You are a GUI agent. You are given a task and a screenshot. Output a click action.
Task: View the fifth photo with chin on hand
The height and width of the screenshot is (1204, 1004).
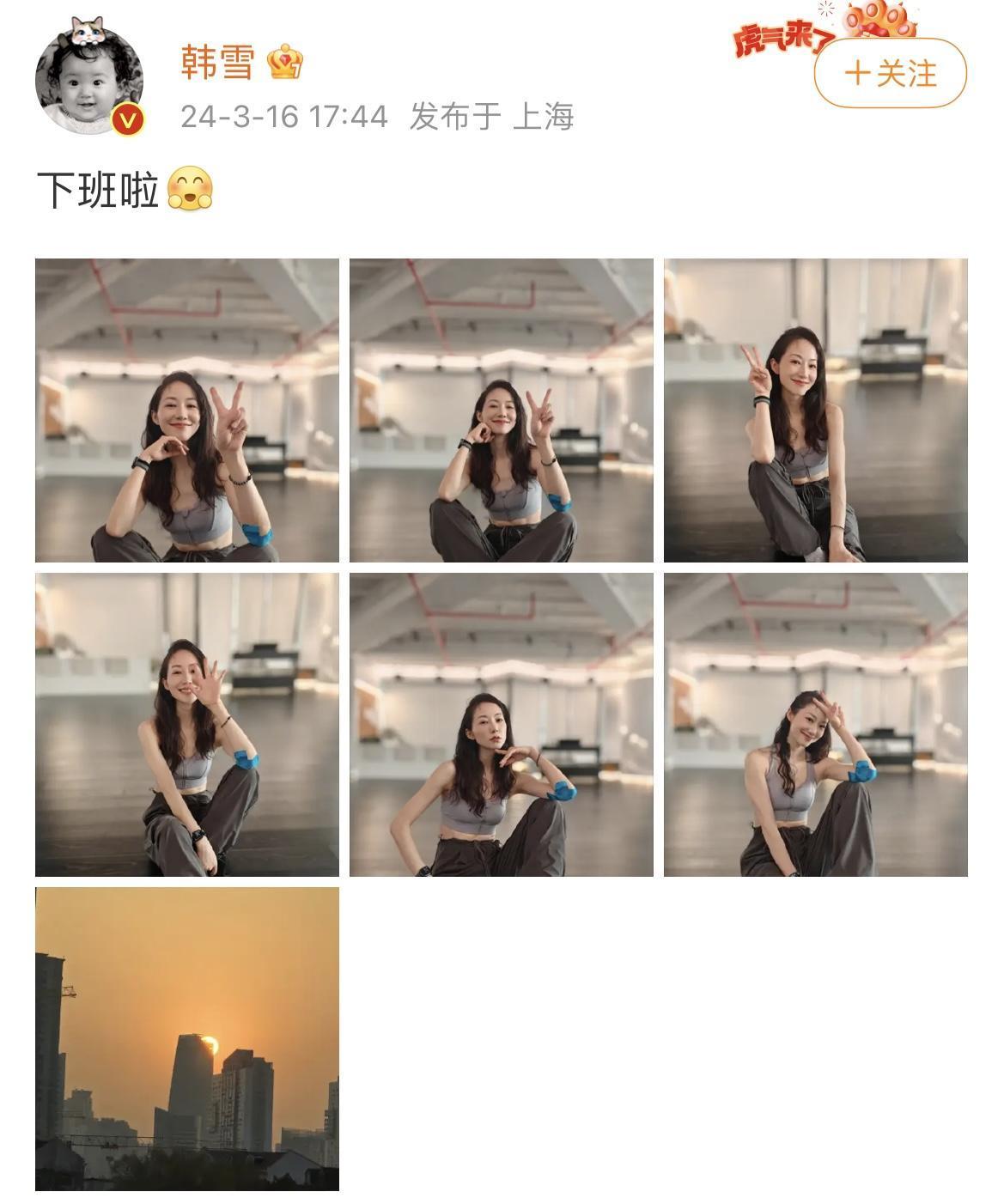coord(501,725)
